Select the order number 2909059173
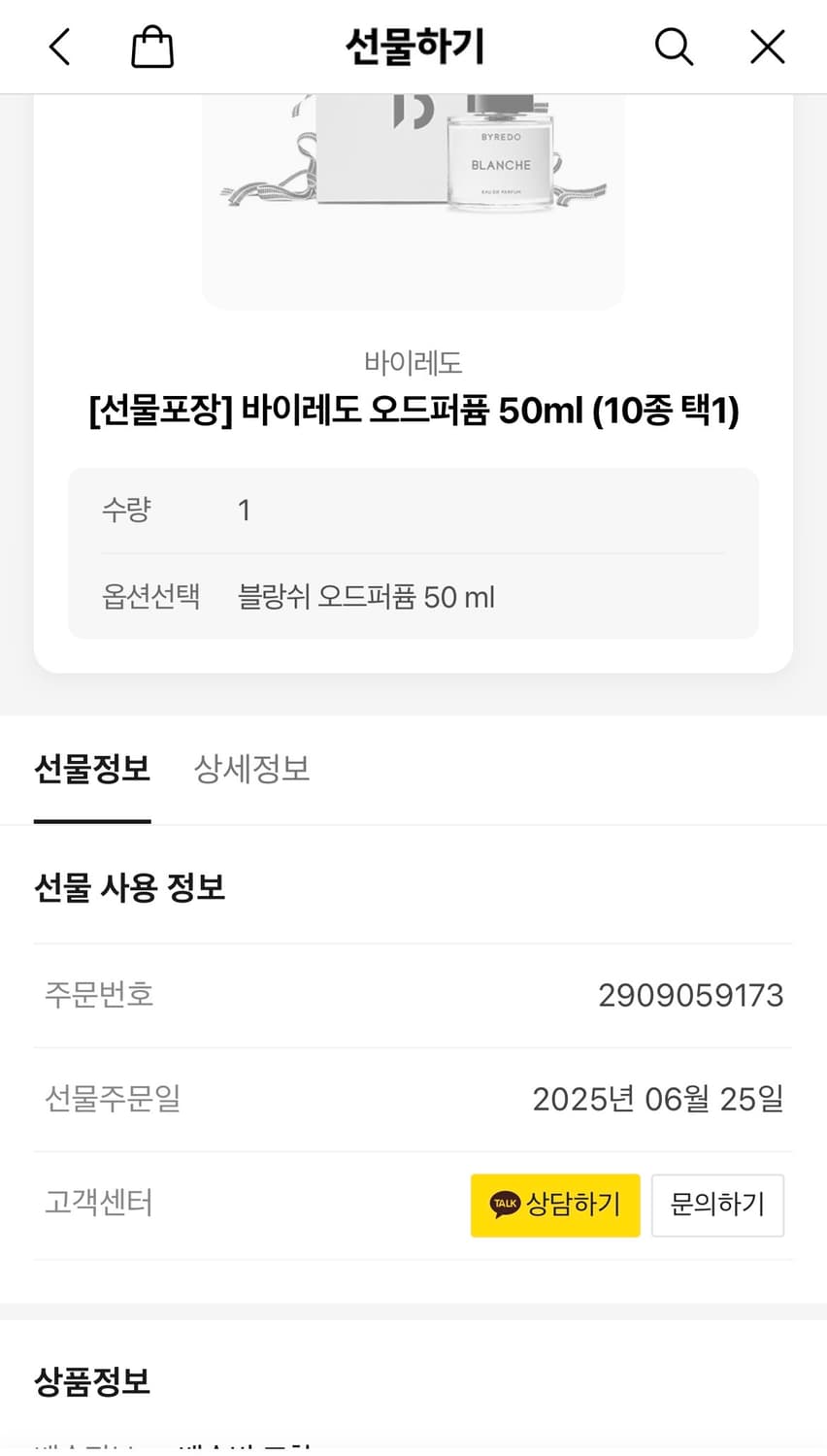The width and height of the screenshot is (827, 1456). (x=690, y=994)
